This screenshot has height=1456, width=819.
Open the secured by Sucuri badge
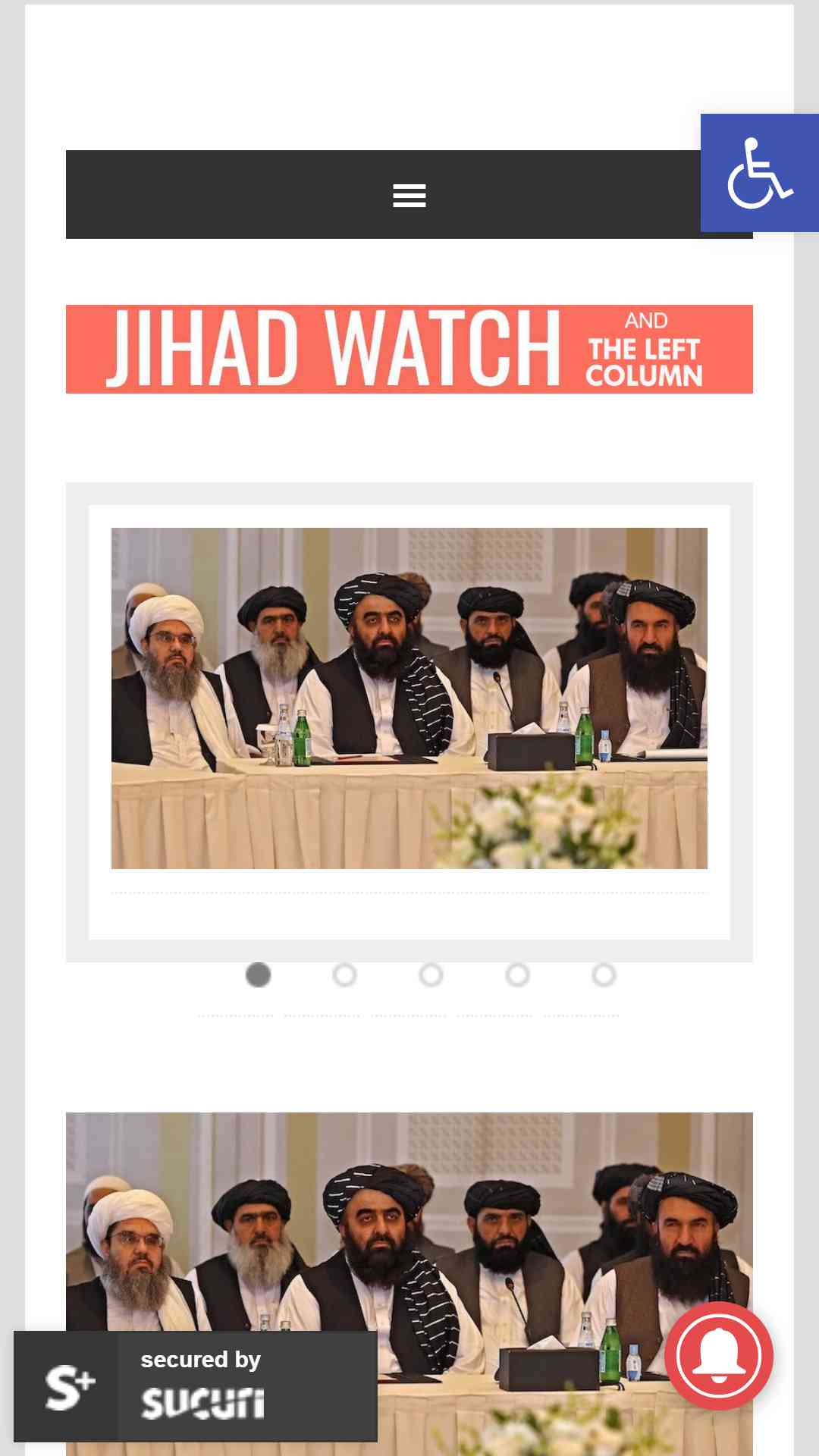(x=196, y=1386)
